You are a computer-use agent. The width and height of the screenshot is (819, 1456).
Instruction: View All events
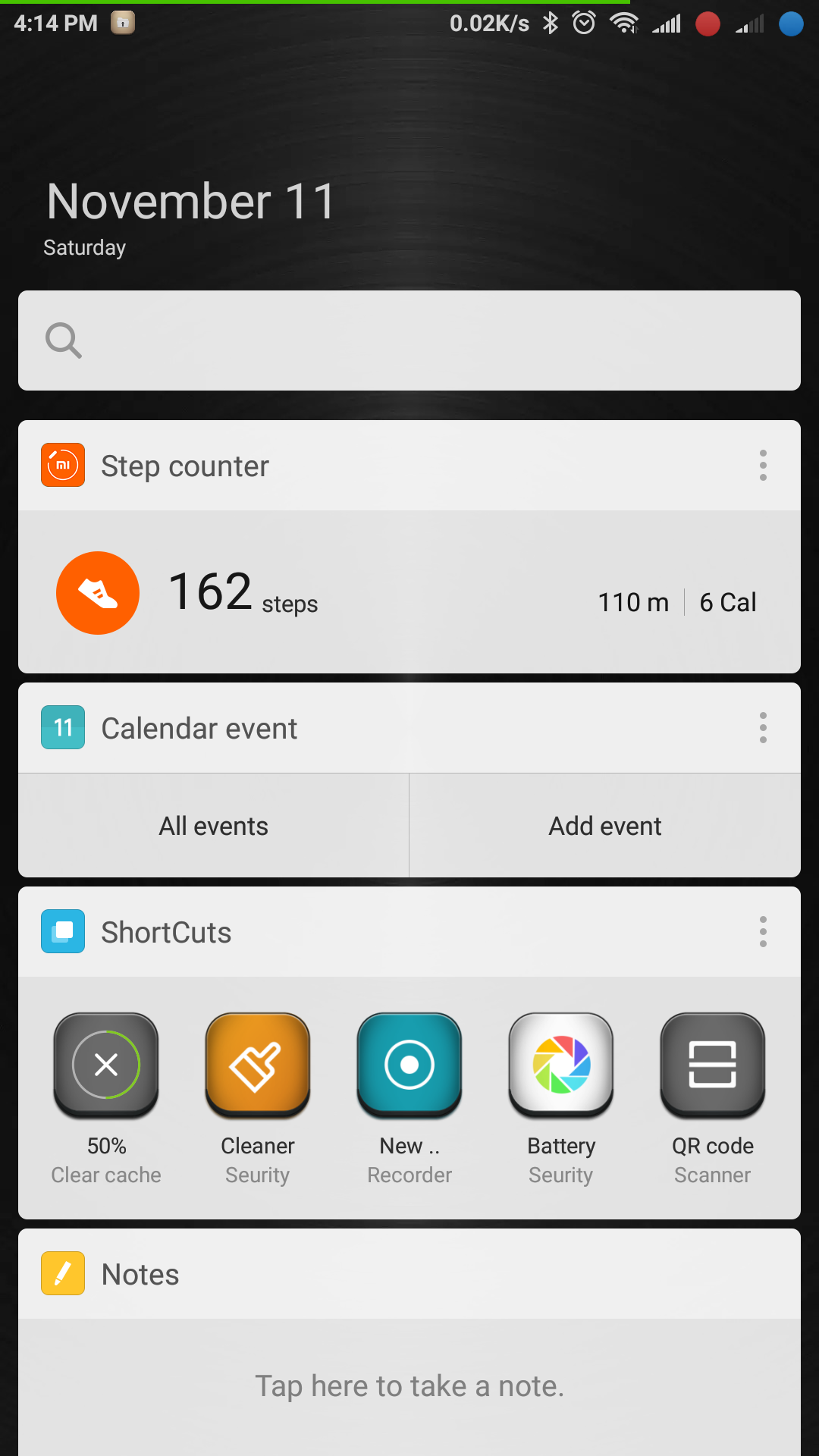(x=214, y=826)
